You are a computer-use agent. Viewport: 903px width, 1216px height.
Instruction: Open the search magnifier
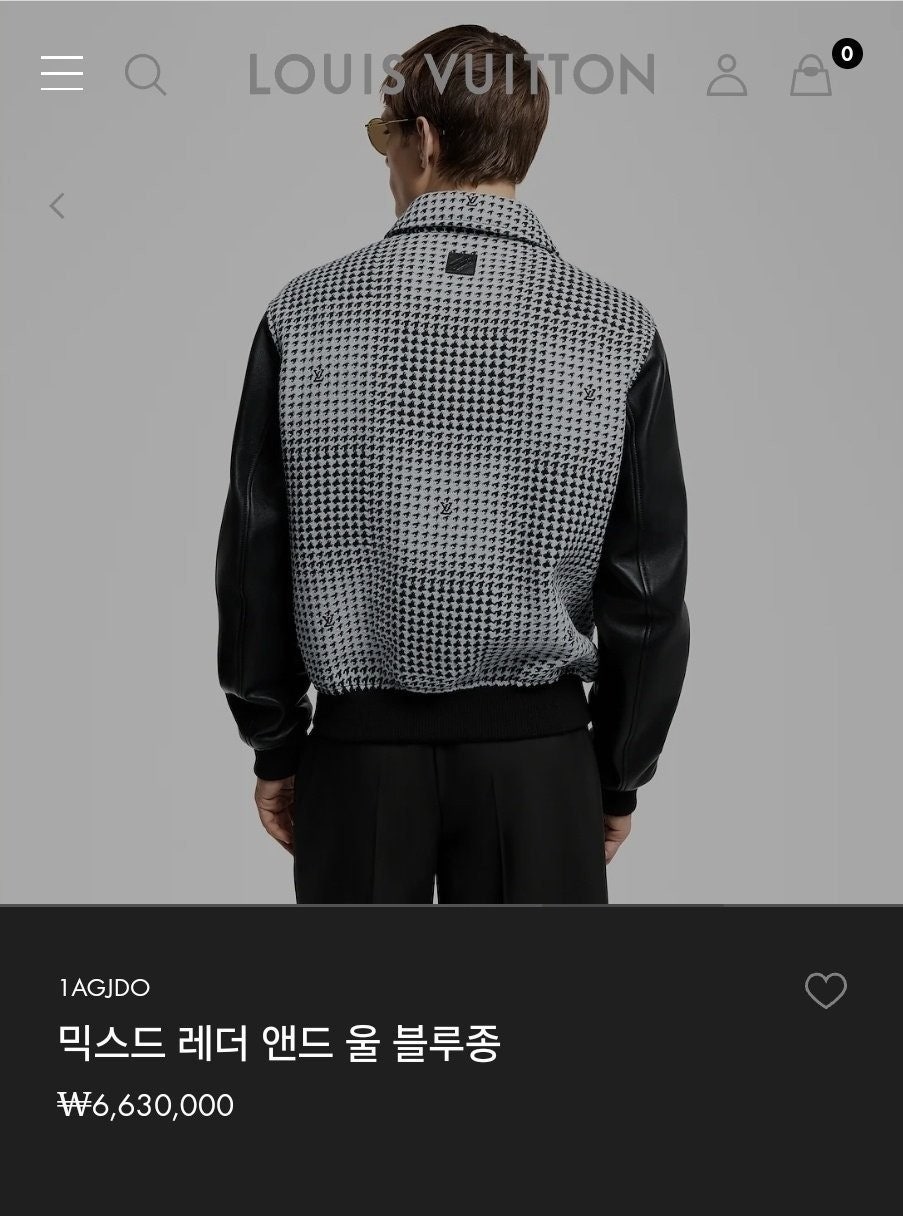click(x=145, y=75)
